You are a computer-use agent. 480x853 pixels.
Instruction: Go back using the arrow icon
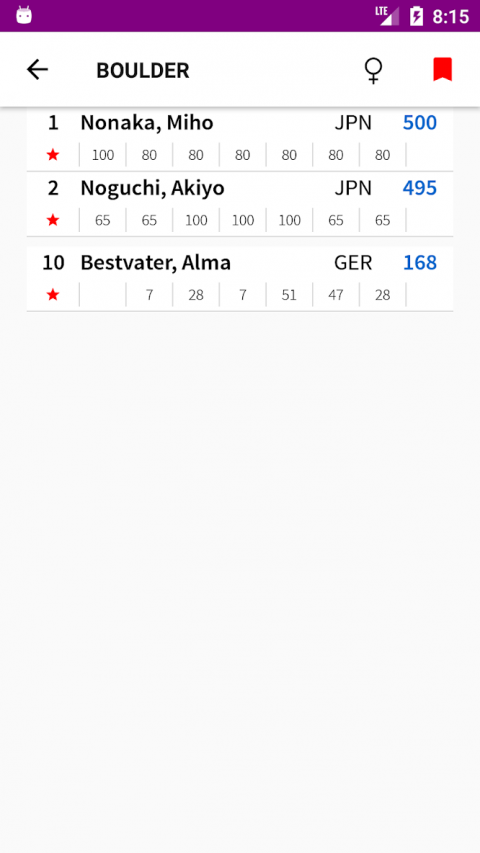pos(38,70)
